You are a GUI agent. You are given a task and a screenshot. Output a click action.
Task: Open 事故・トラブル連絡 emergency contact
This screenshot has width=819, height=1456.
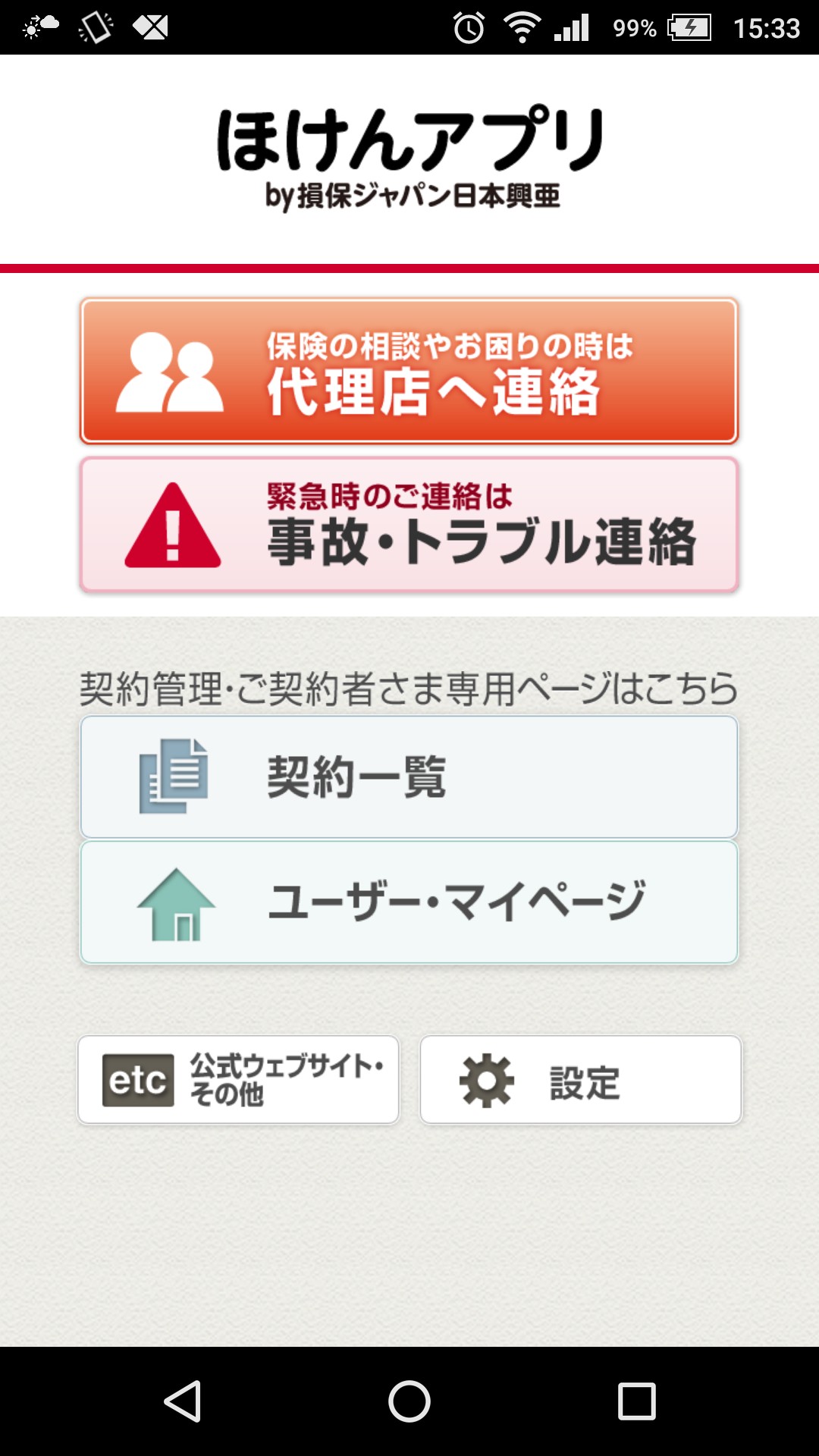point(409,525)
